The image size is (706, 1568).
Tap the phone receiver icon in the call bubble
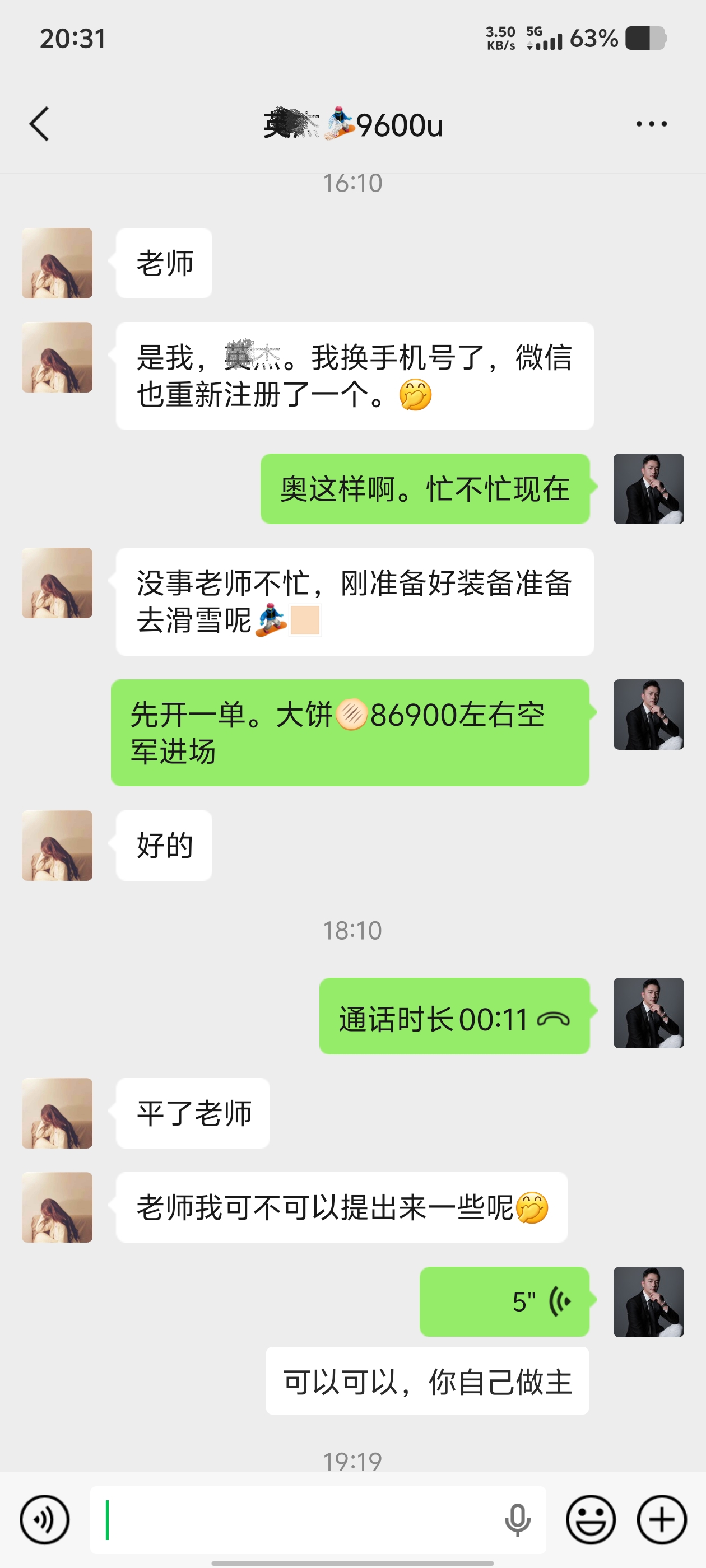pyautogui.click(x=553, y=1019)
